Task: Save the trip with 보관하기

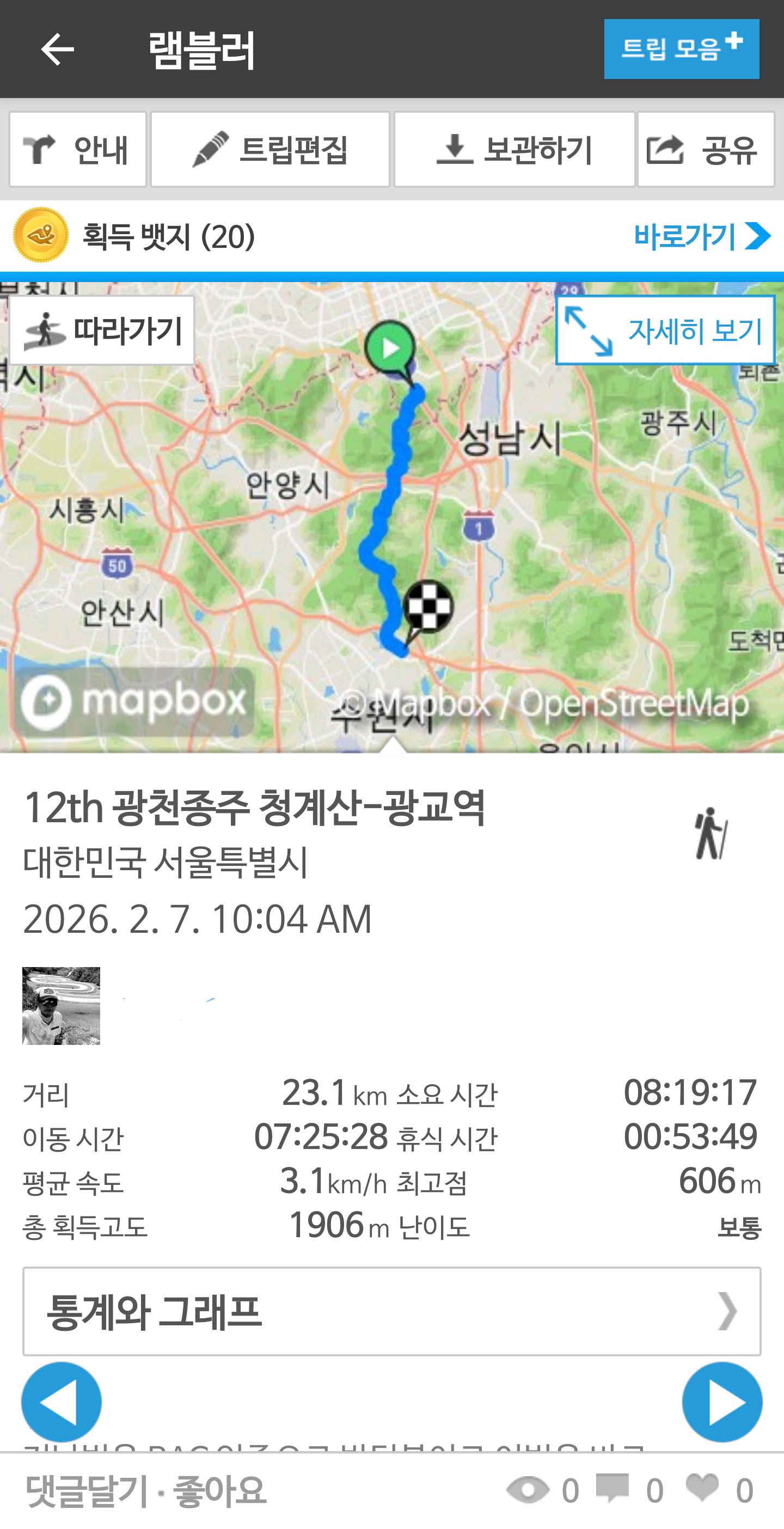Action: tap(514, 150)
